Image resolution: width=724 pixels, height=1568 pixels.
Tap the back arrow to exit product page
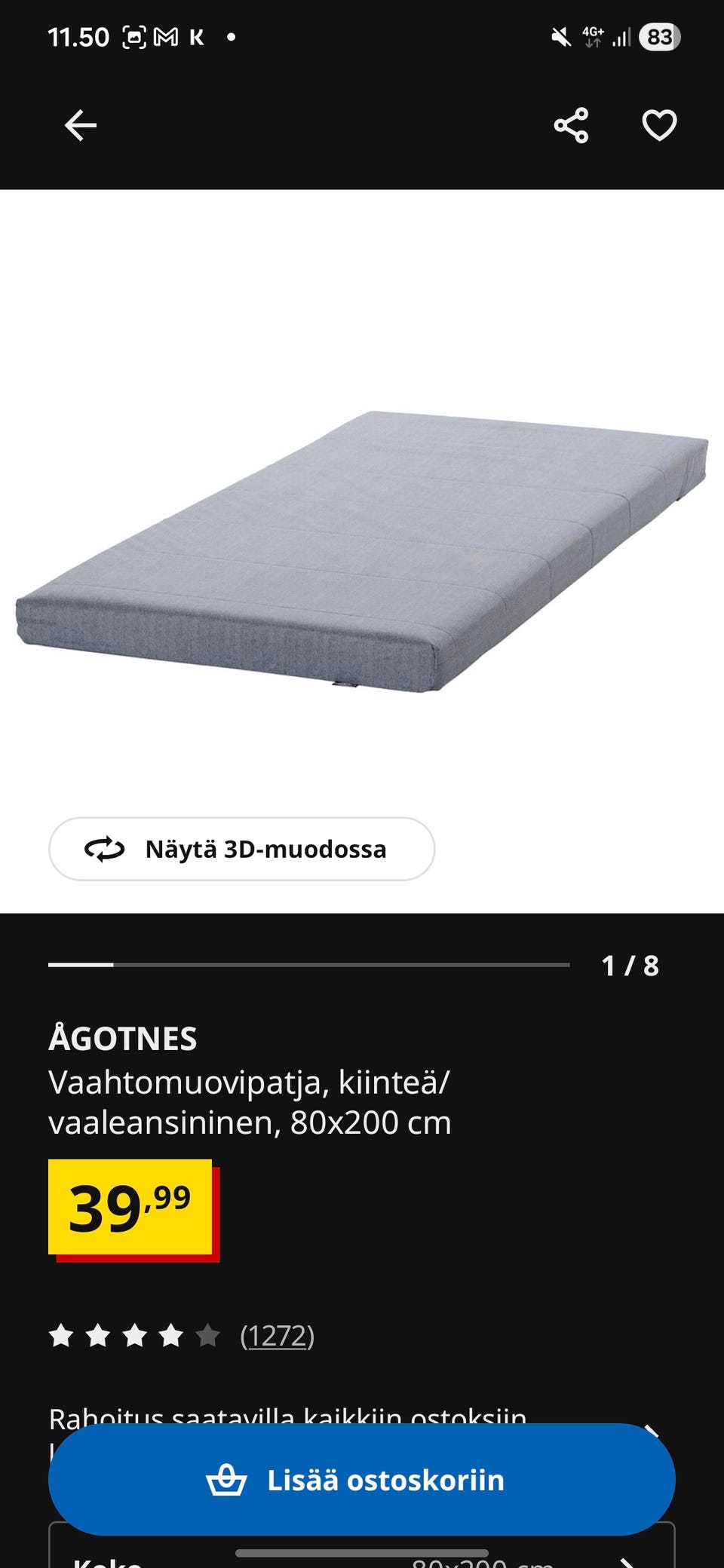pos(81,124)
